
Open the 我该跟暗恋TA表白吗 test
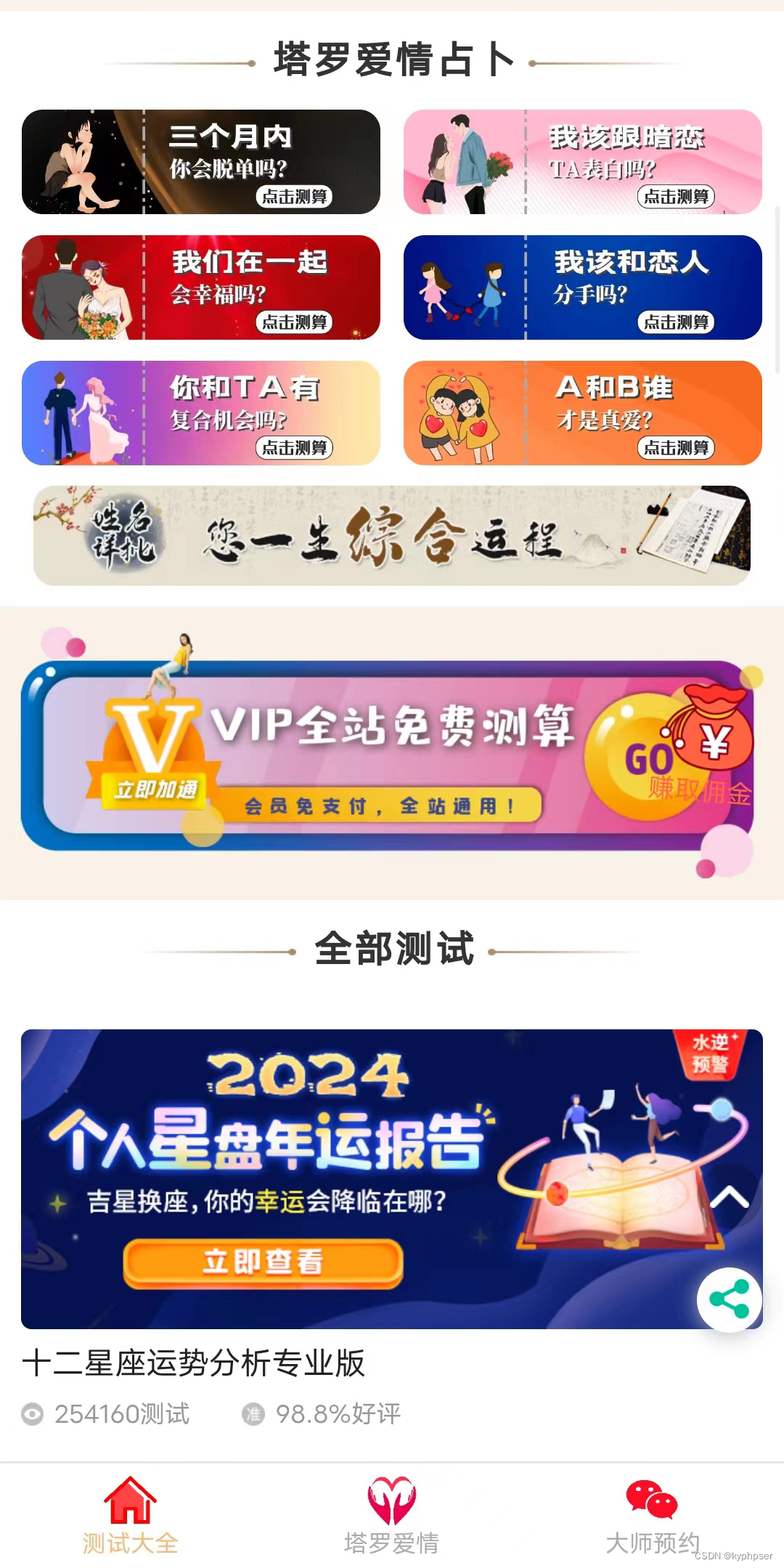coord(583,162)
